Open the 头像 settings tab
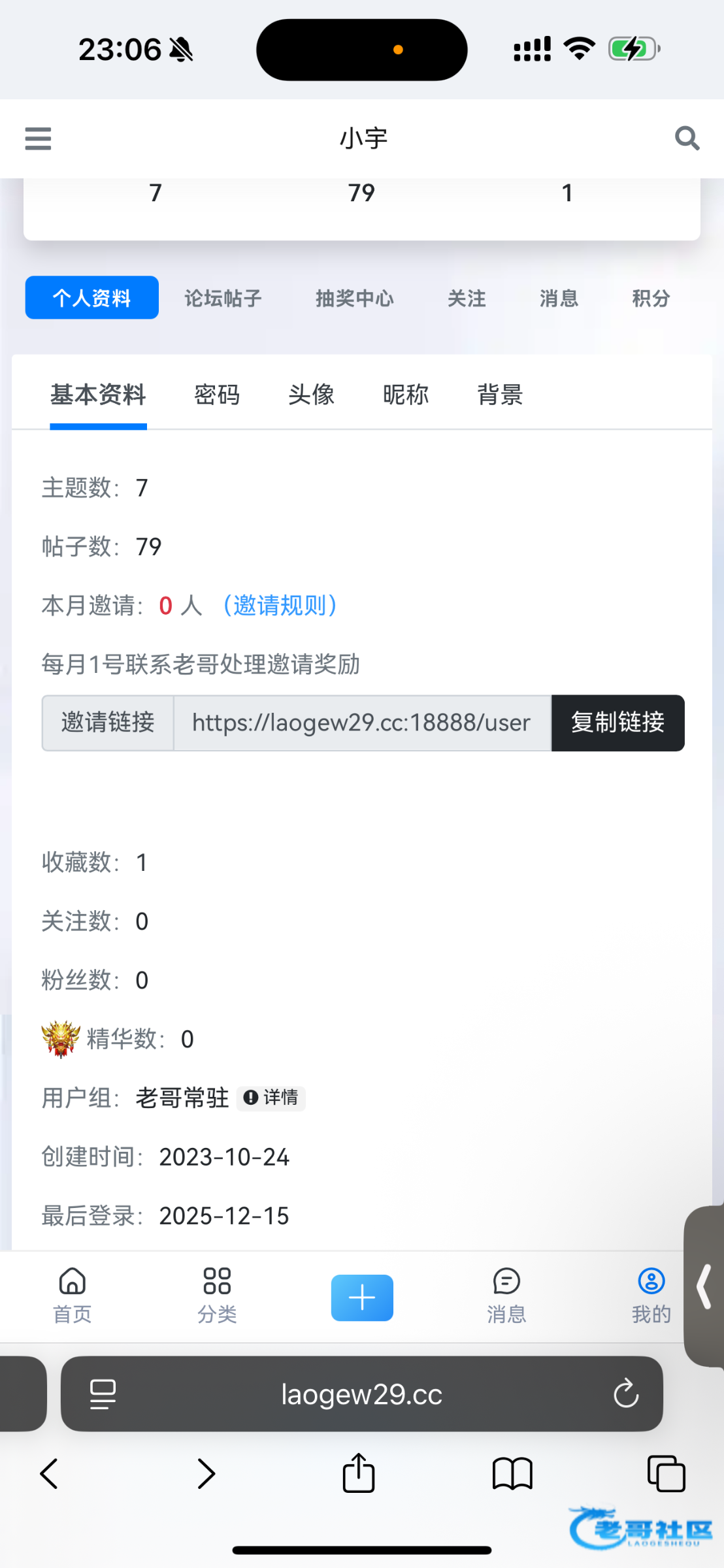The height and width of the screenshot is (1568, 724). pyautogui.click(x=311, y=395)
